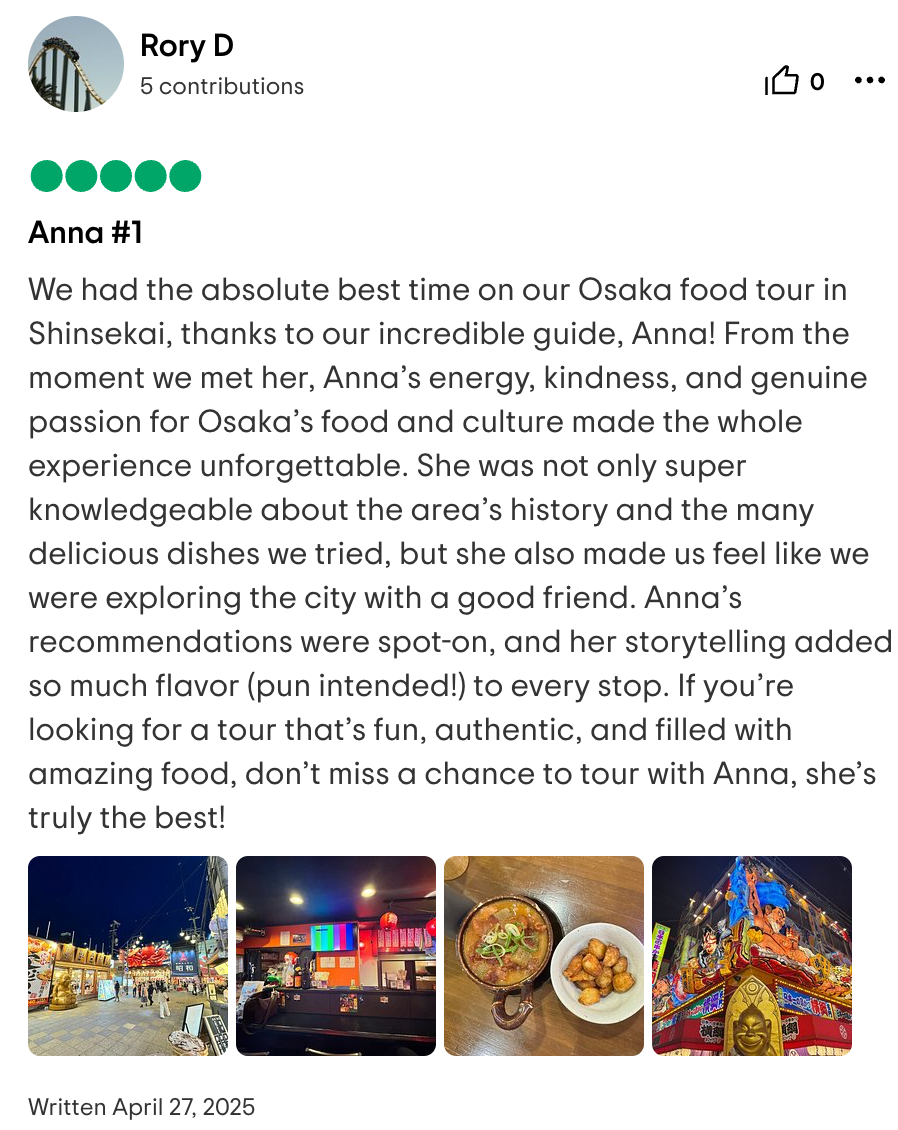Mark this review as helpful

783,81
